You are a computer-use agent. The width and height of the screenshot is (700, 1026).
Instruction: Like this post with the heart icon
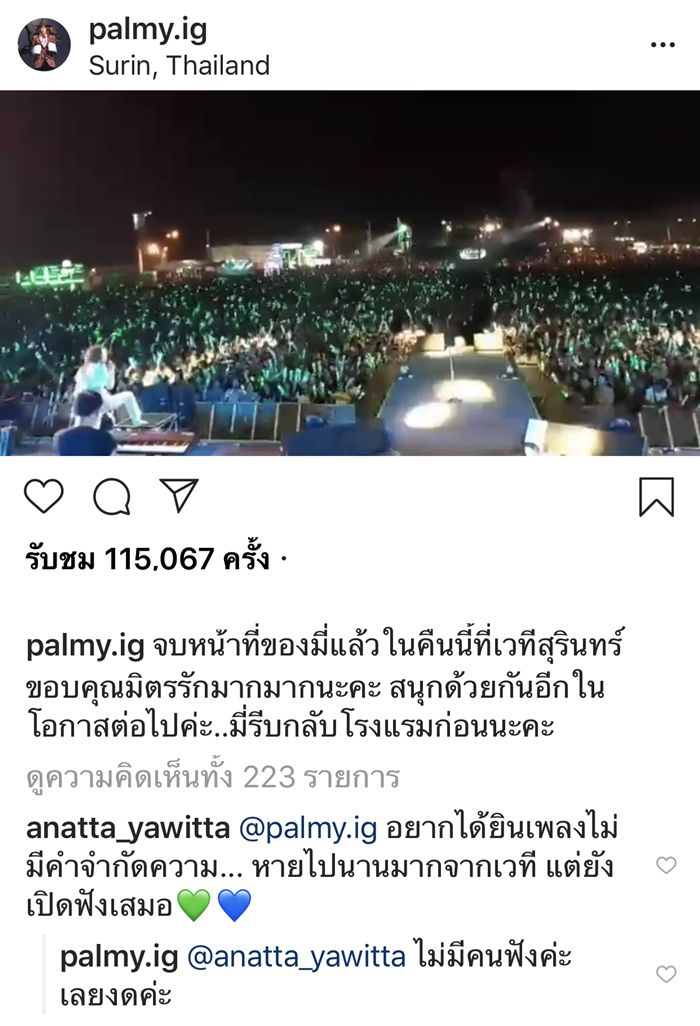click(x=44, y=496)
